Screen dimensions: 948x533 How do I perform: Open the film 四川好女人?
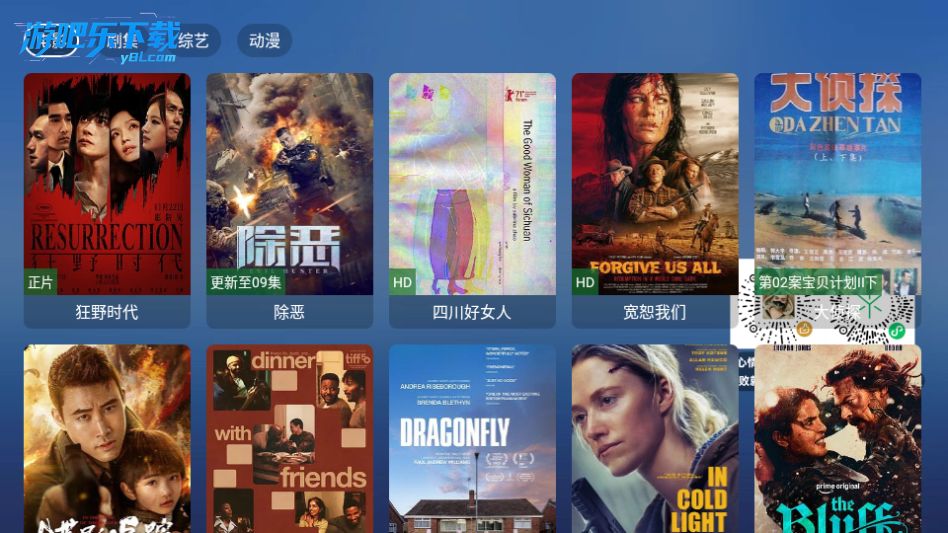472,200
